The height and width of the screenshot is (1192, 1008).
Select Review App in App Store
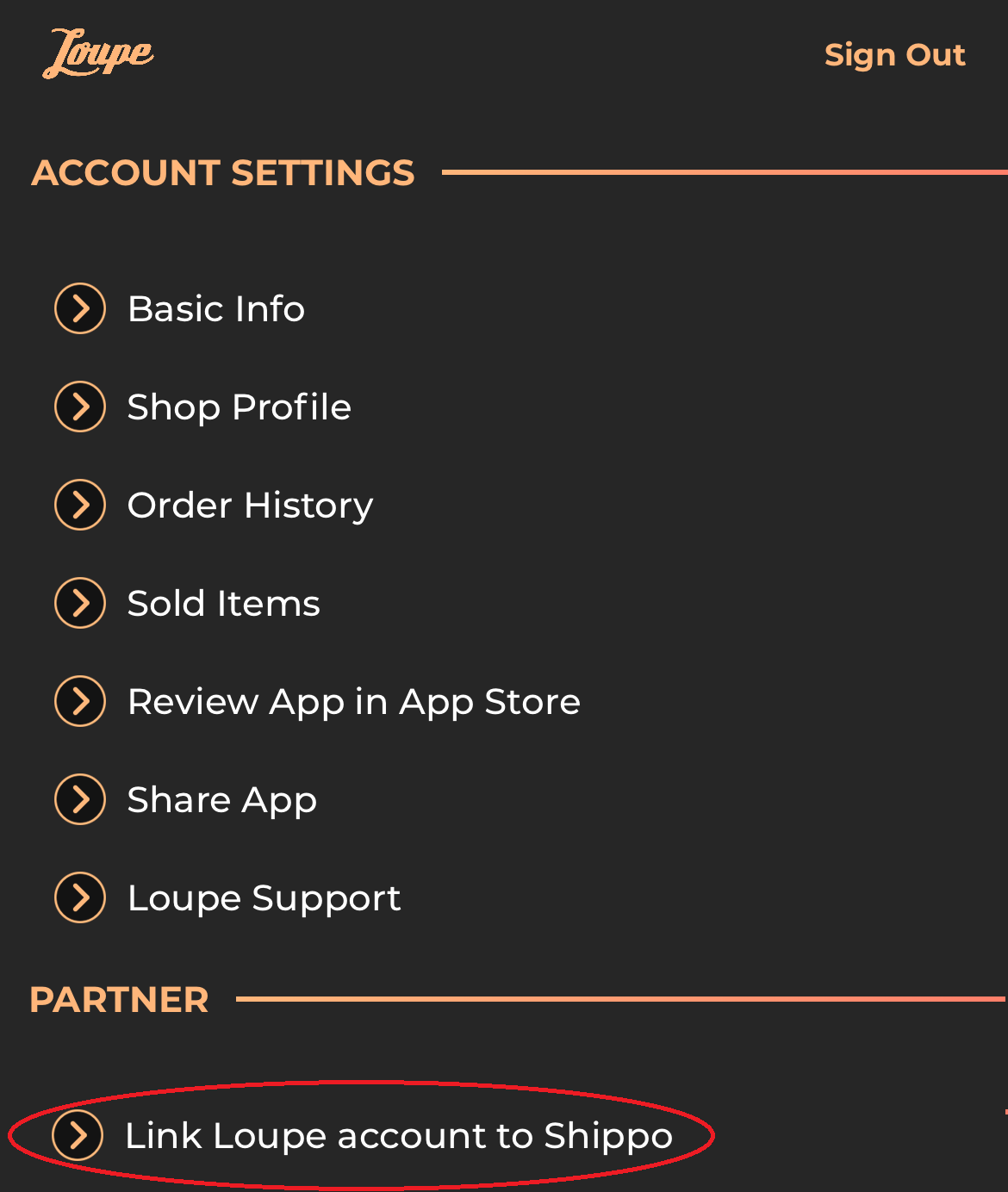pos(353,702)
